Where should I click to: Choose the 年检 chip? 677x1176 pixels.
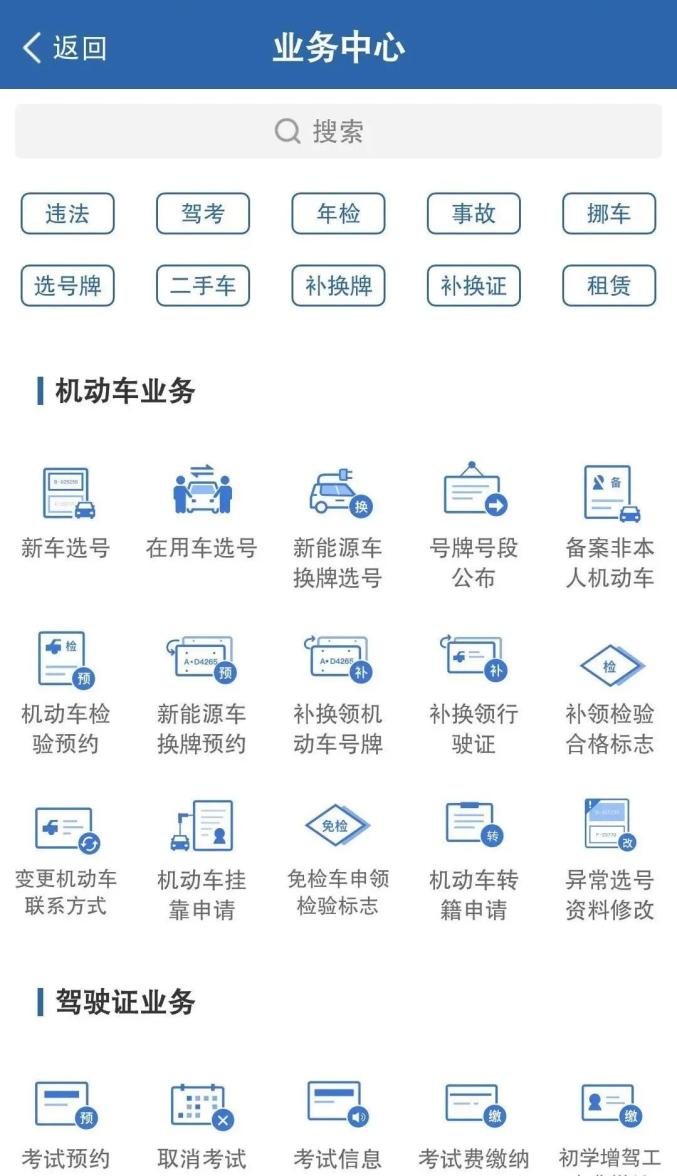[338, 213]
